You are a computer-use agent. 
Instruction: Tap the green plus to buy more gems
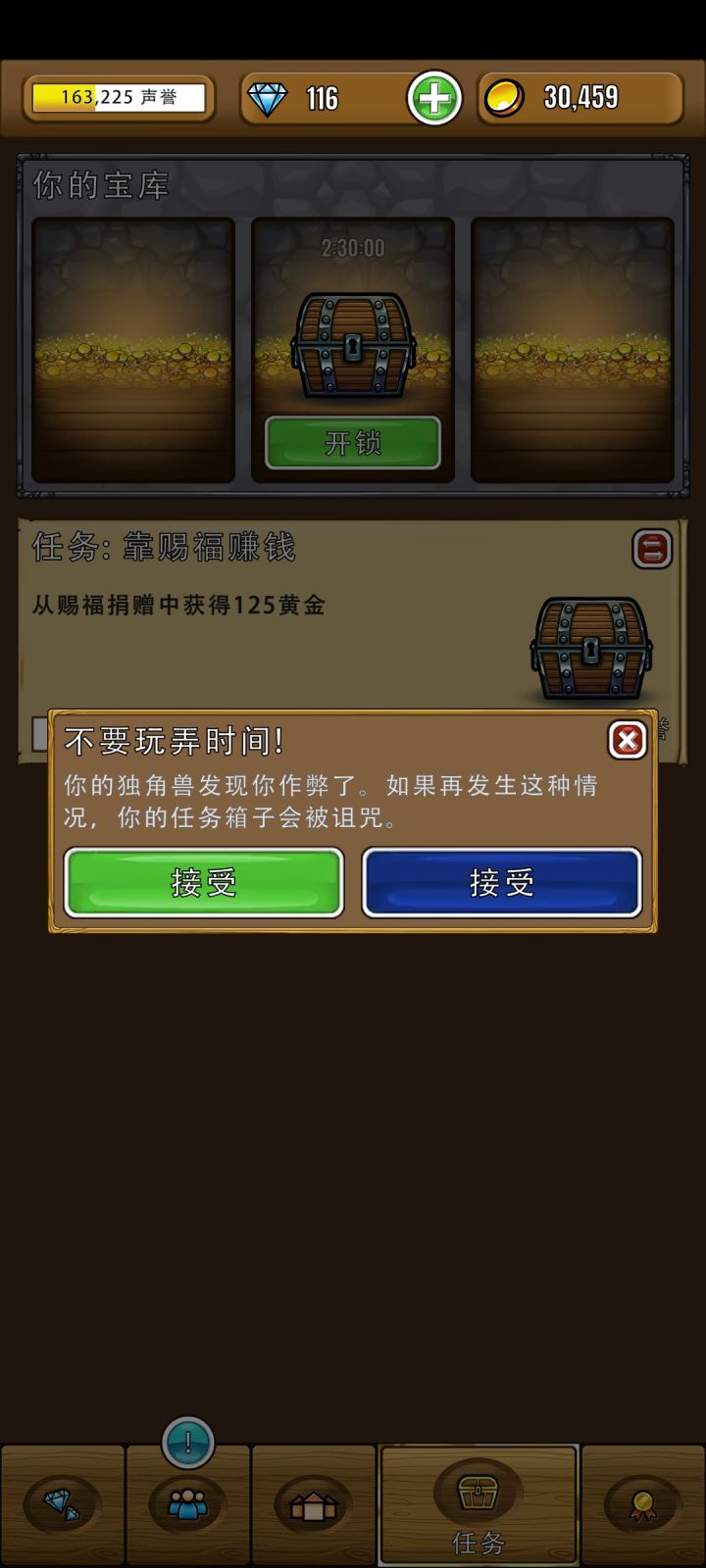tap(433, 97)
